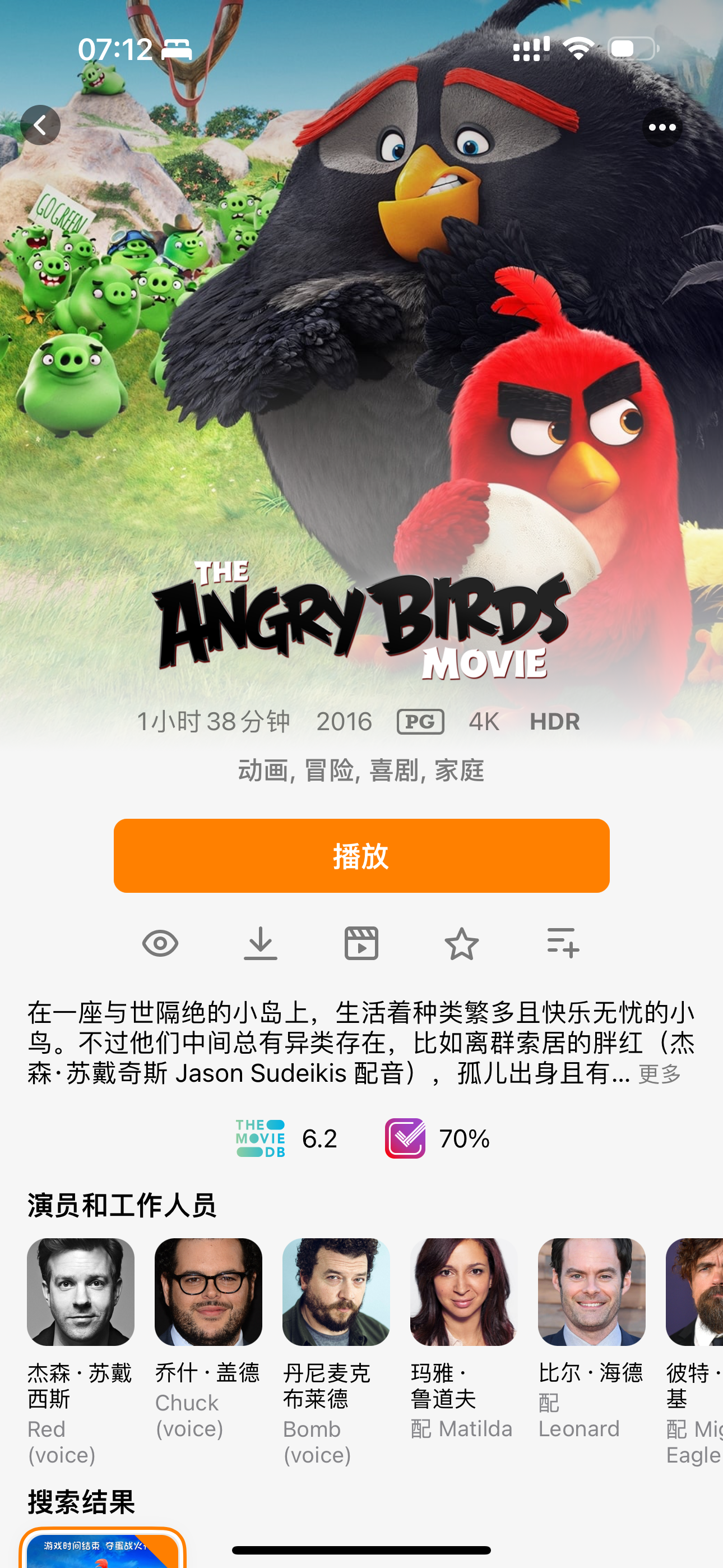
Task: Open the TMDB rating 6.2
Action: (x=286, y=1138)
